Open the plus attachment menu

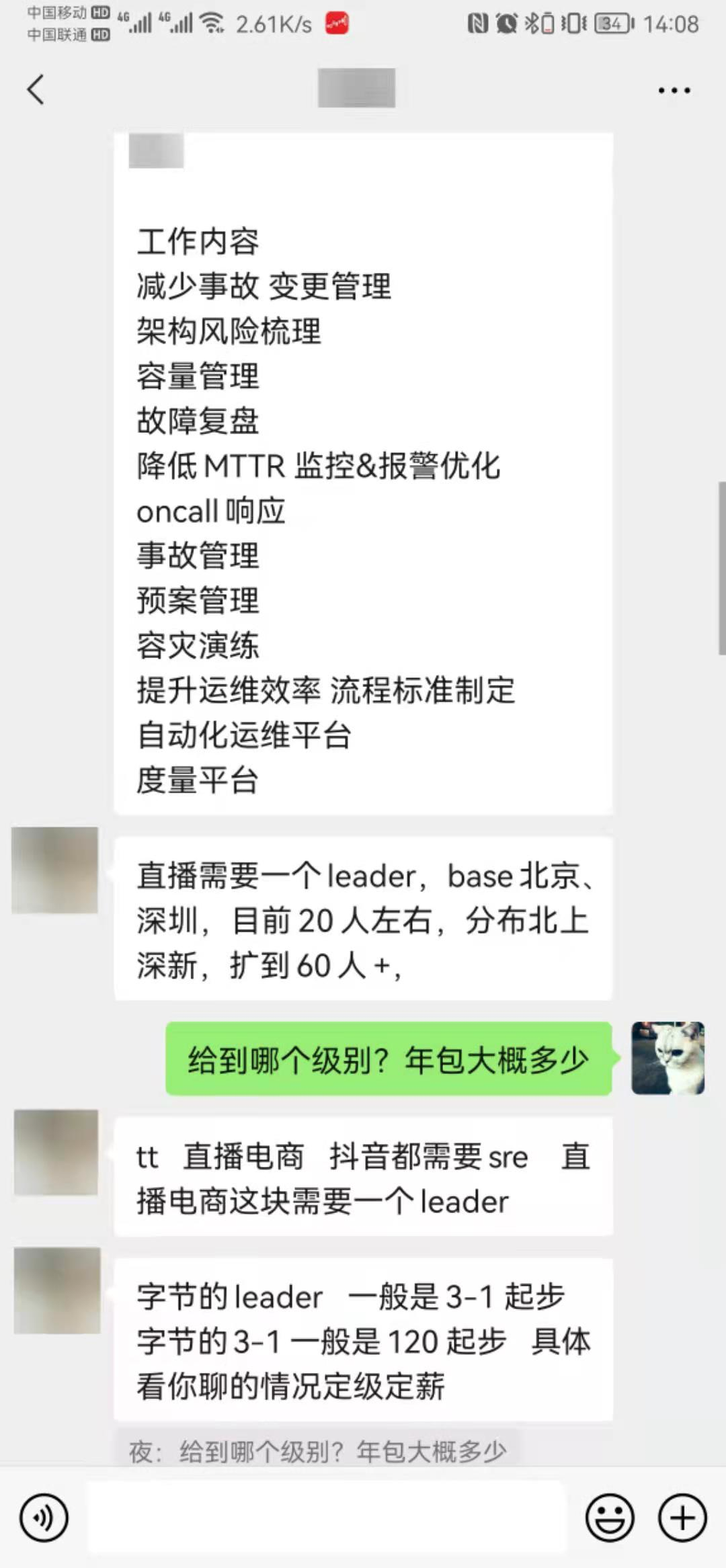tap(682, 1518)
